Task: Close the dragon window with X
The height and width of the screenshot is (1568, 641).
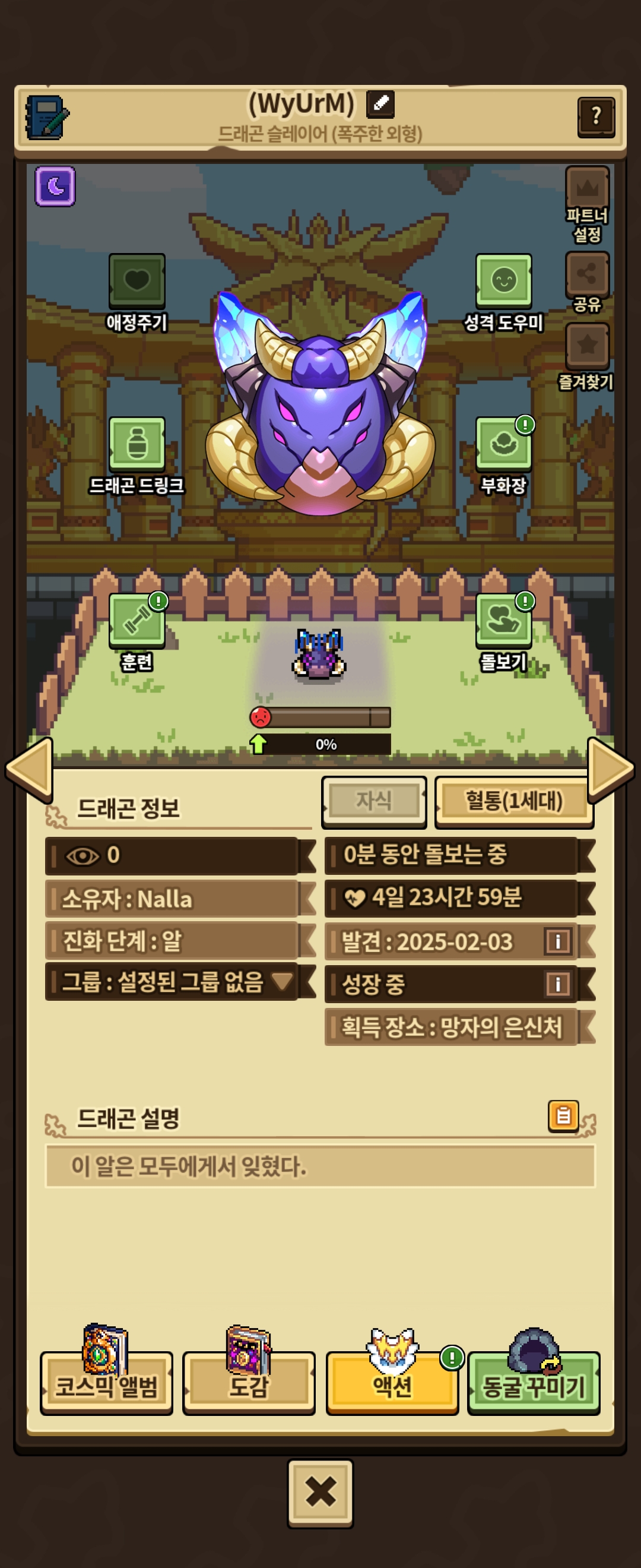Action: coord(320,1492)
